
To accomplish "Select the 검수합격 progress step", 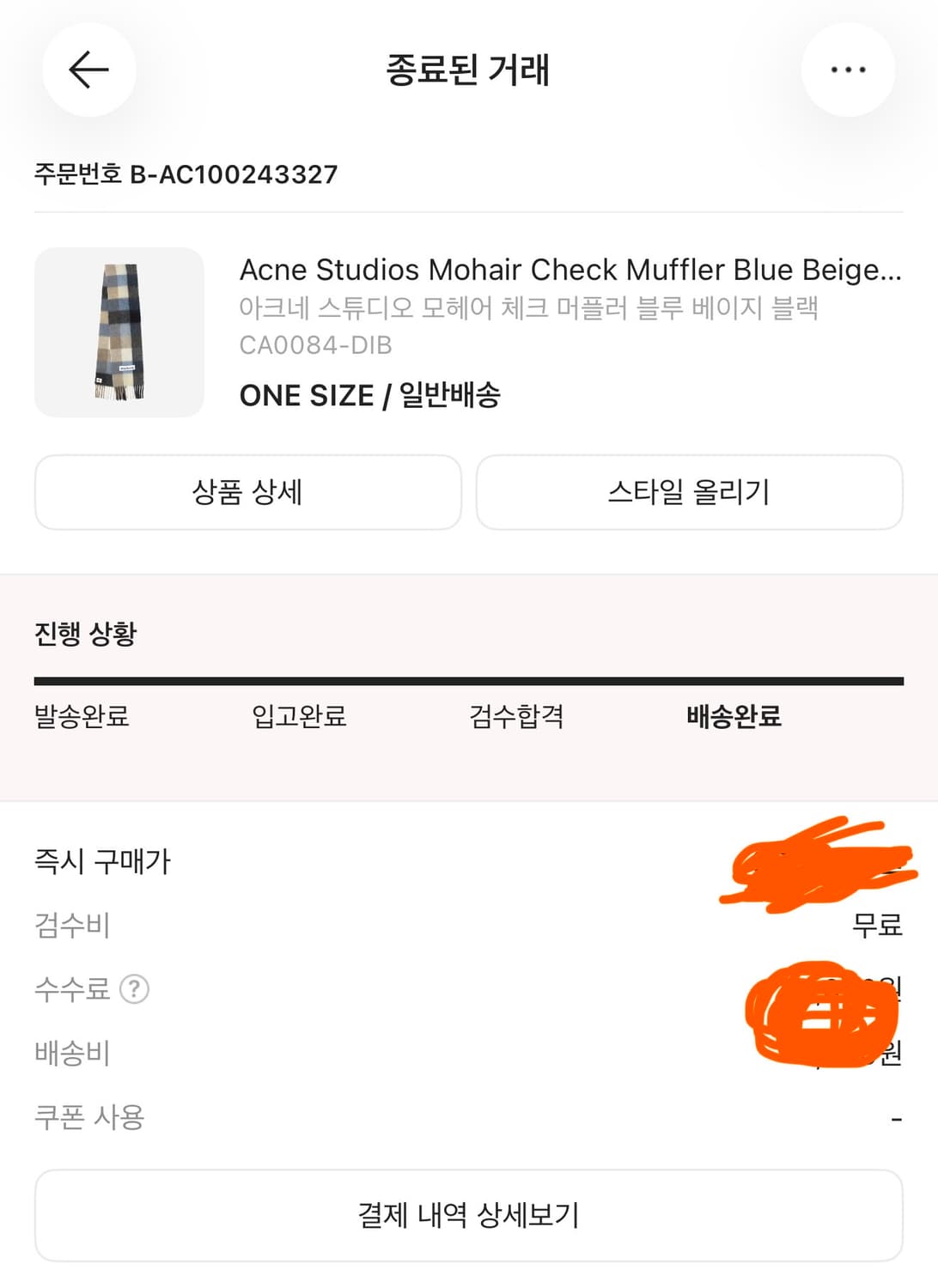I will [x=517, y=720].
